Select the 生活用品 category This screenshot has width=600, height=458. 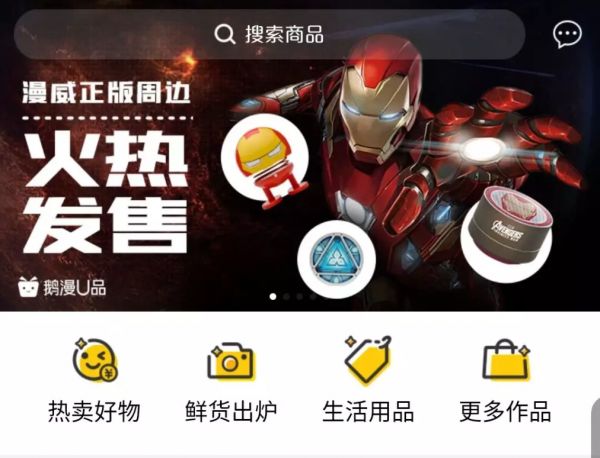click(x=368, y=382)
